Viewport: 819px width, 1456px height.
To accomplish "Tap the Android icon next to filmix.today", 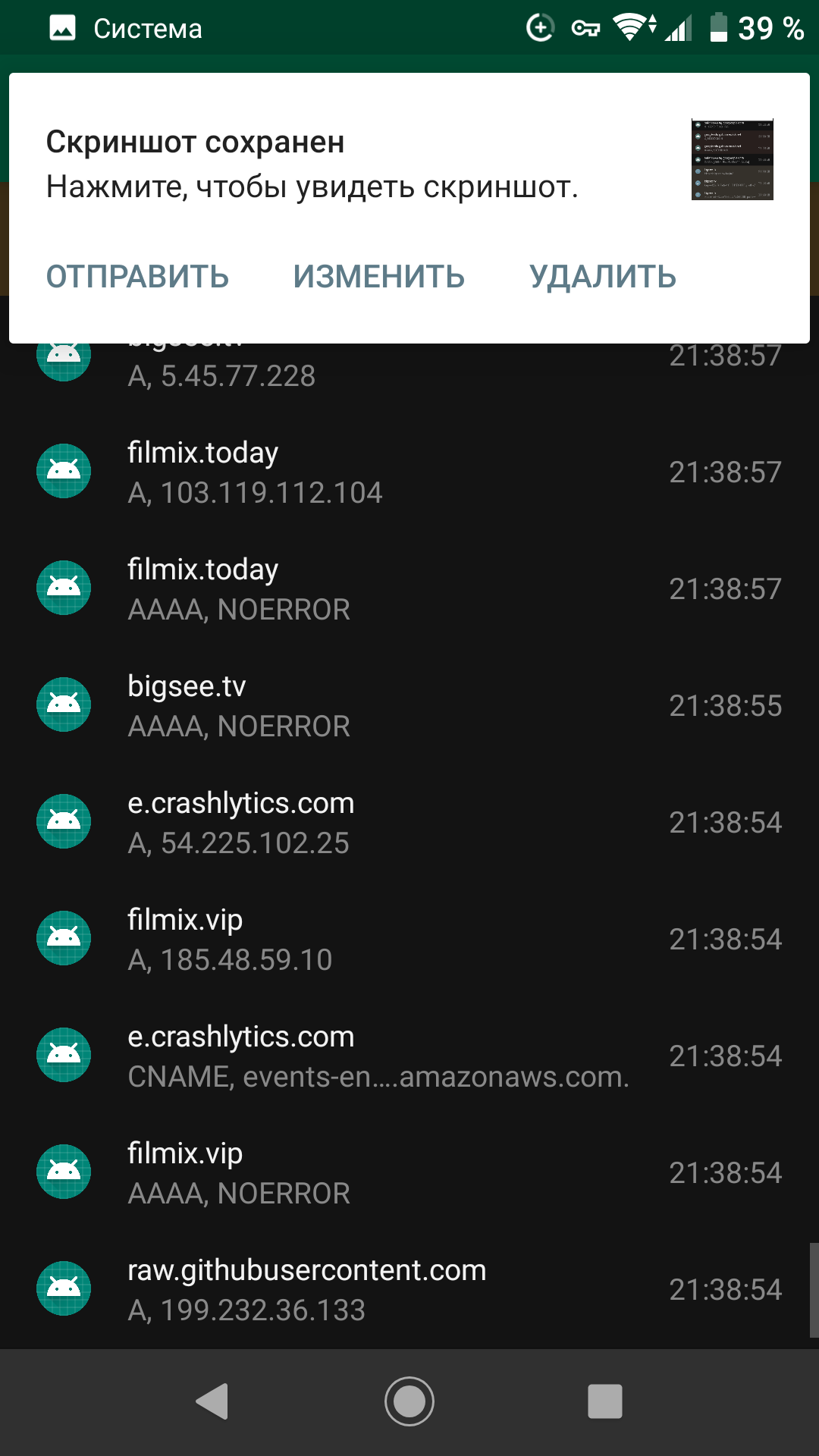I will (64, 470).
